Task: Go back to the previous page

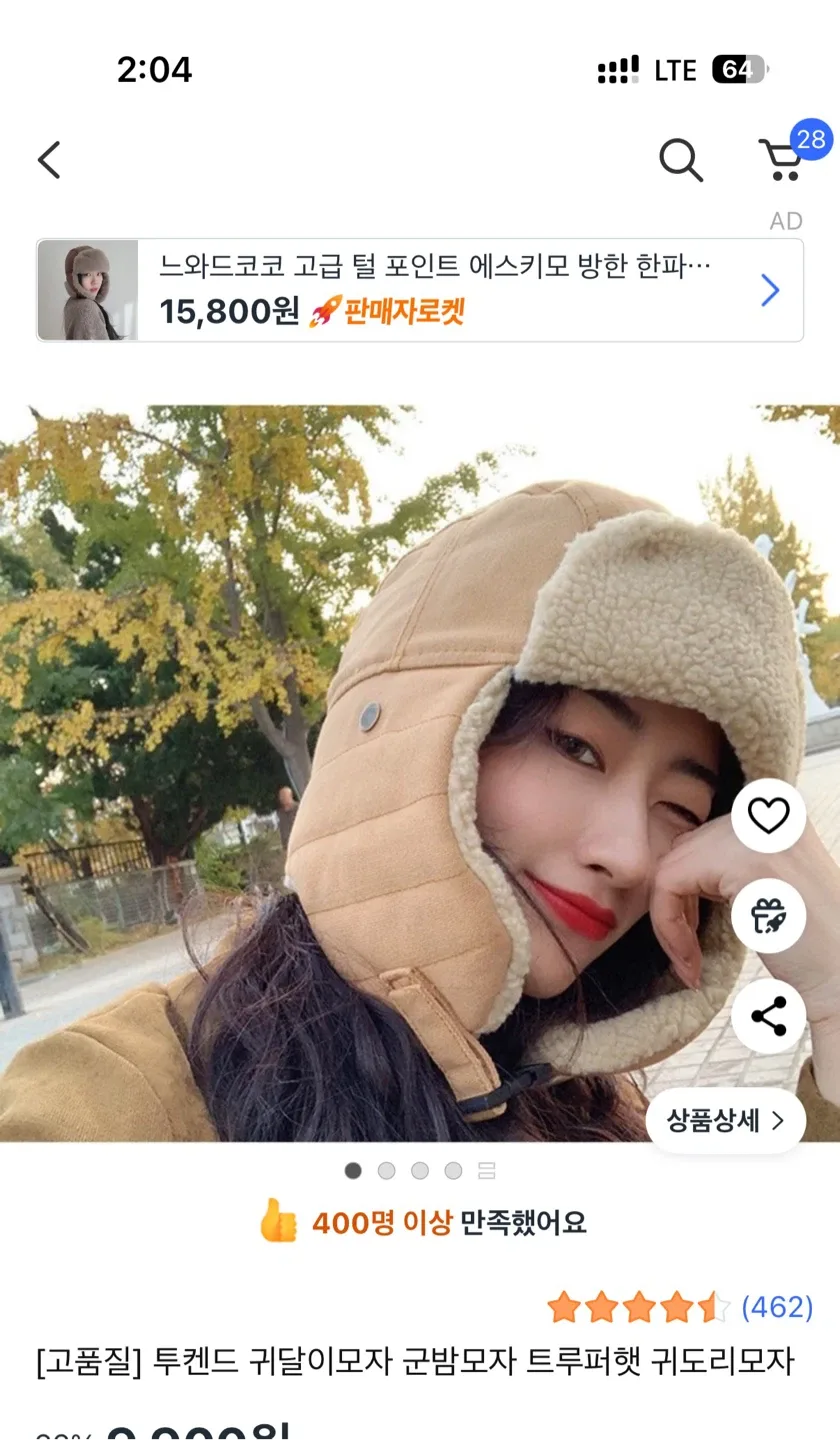Action: click(49, 160)
